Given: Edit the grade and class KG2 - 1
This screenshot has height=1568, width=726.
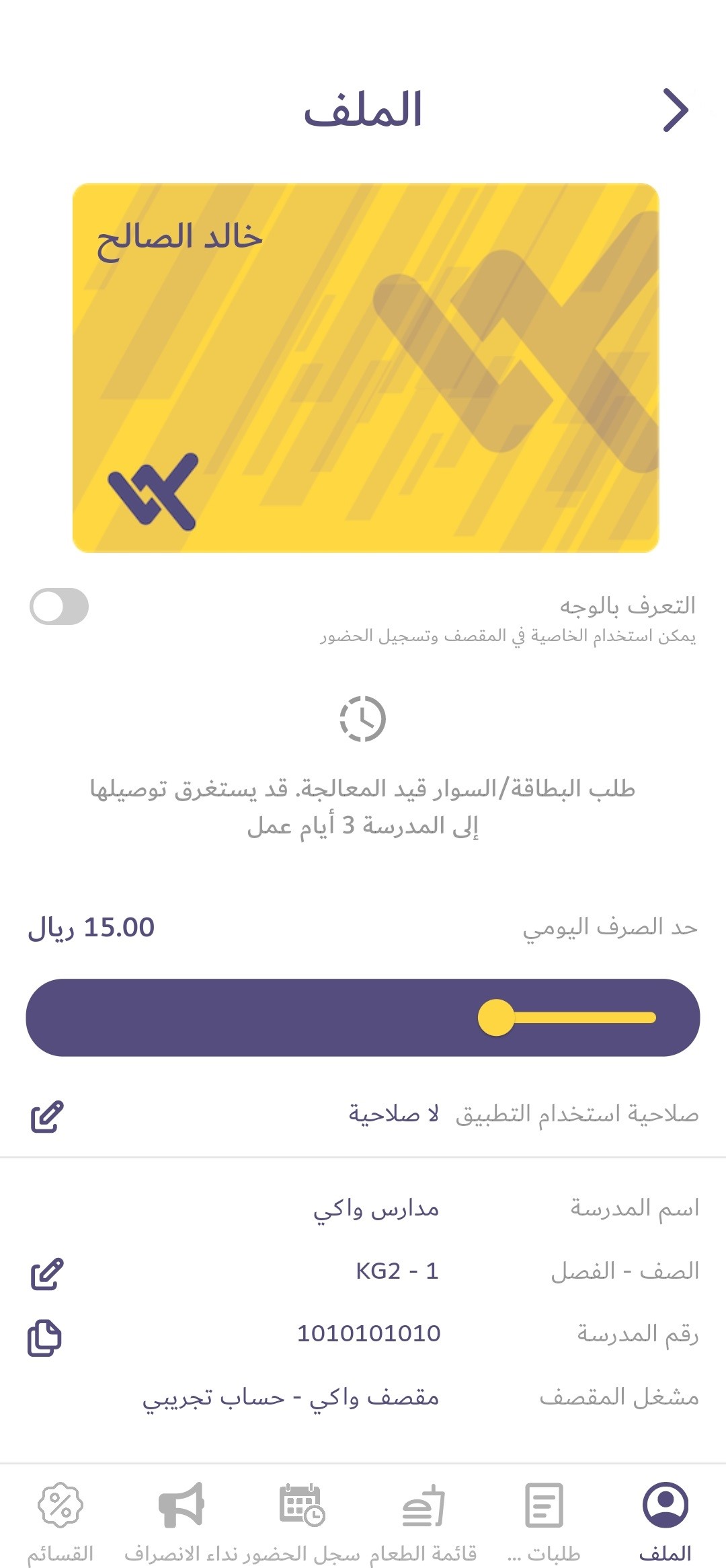Looking at the screenshot, I should 47,1273.
